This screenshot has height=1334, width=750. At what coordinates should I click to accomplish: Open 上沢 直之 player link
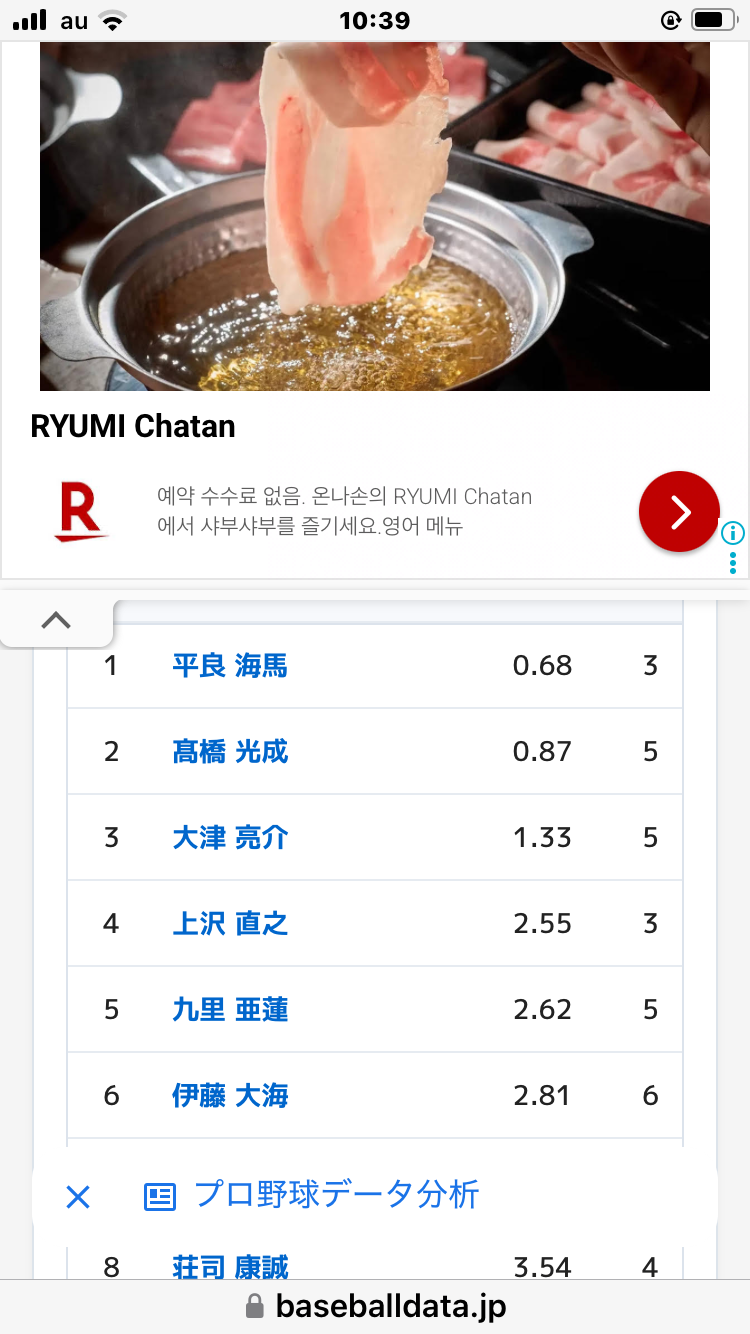click(x=230, y=924)
